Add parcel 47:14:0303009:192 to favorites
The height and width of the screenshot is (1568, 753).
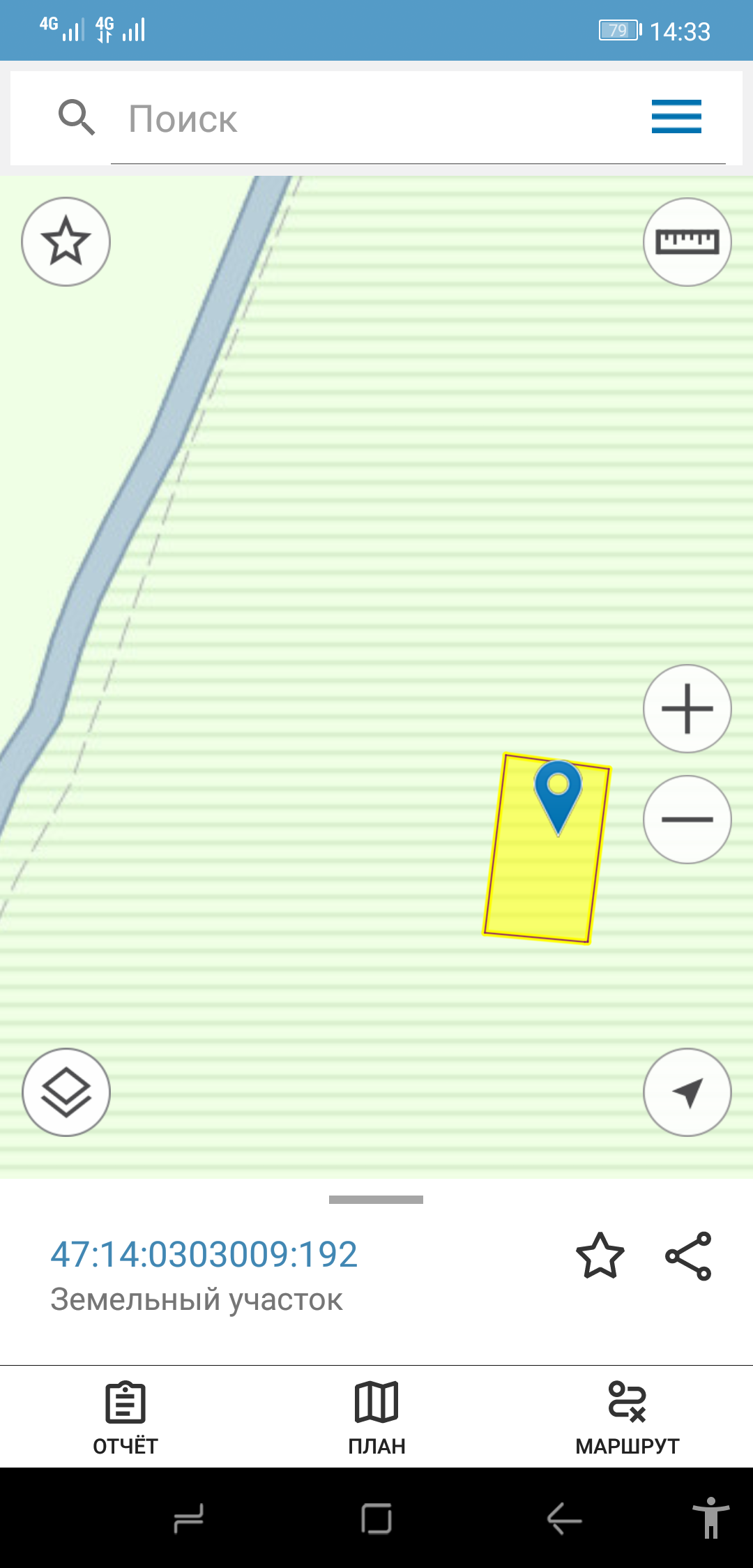[x=600, y=1256]
